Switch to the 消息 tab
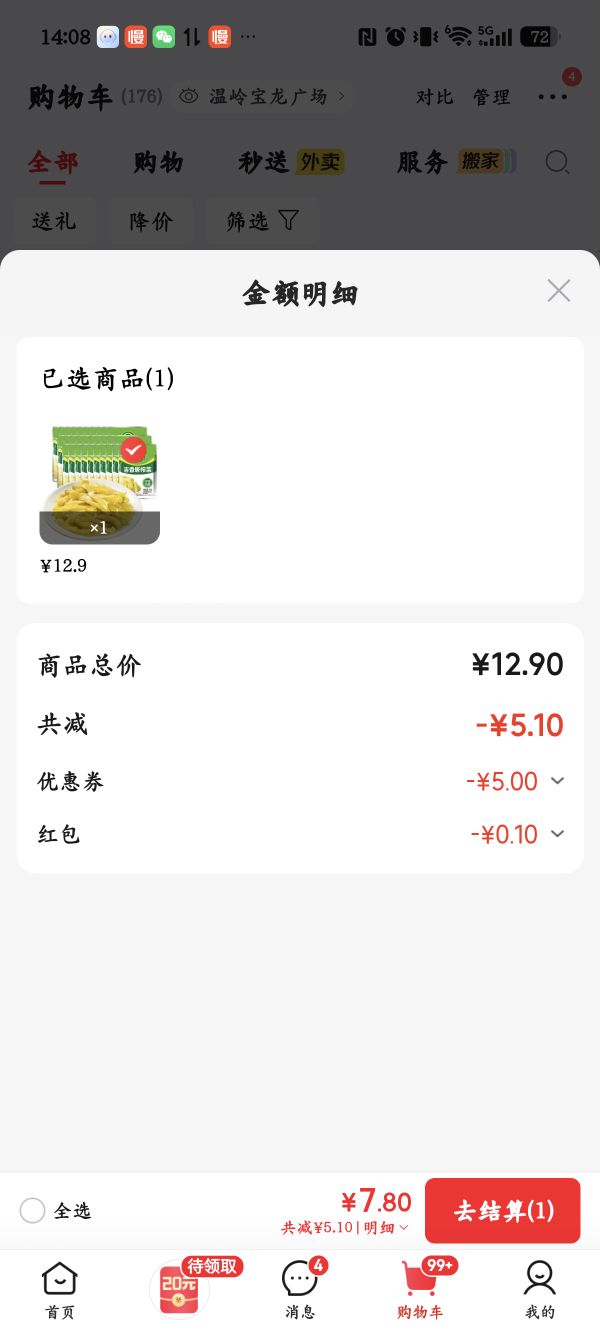 click(x=300, y=1290)
